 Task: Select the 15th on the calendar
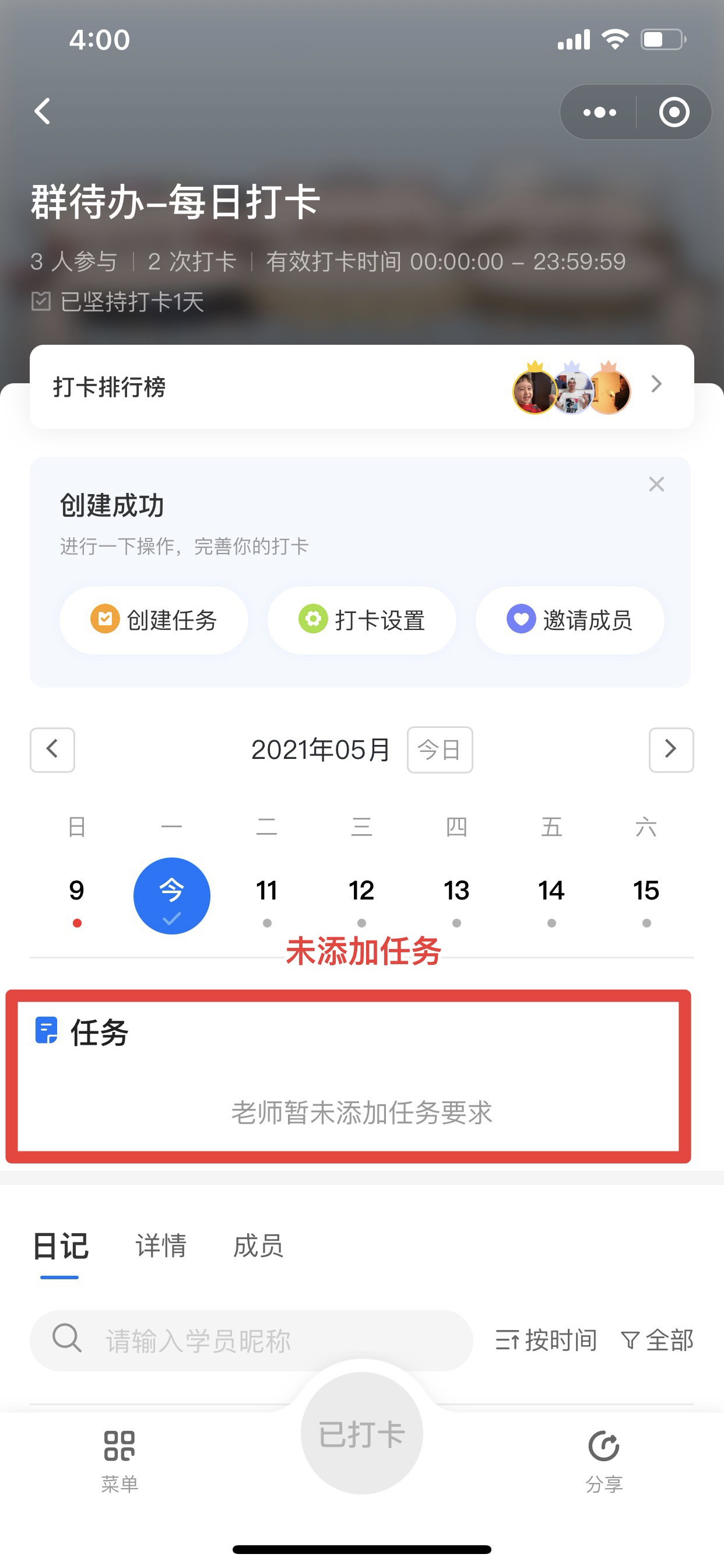645,892
